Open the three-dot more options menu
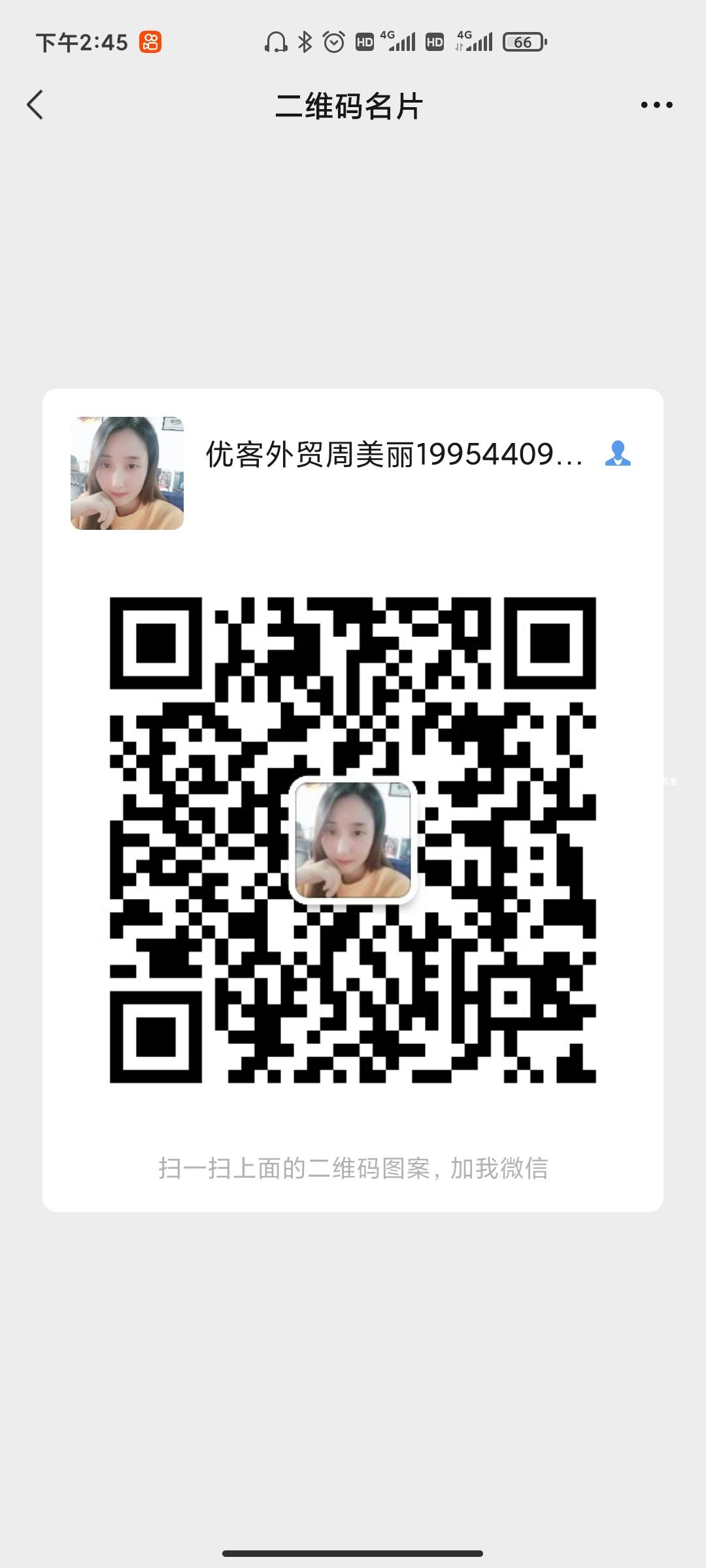This screenshot has width=706, height=1568. pos(656,105)
